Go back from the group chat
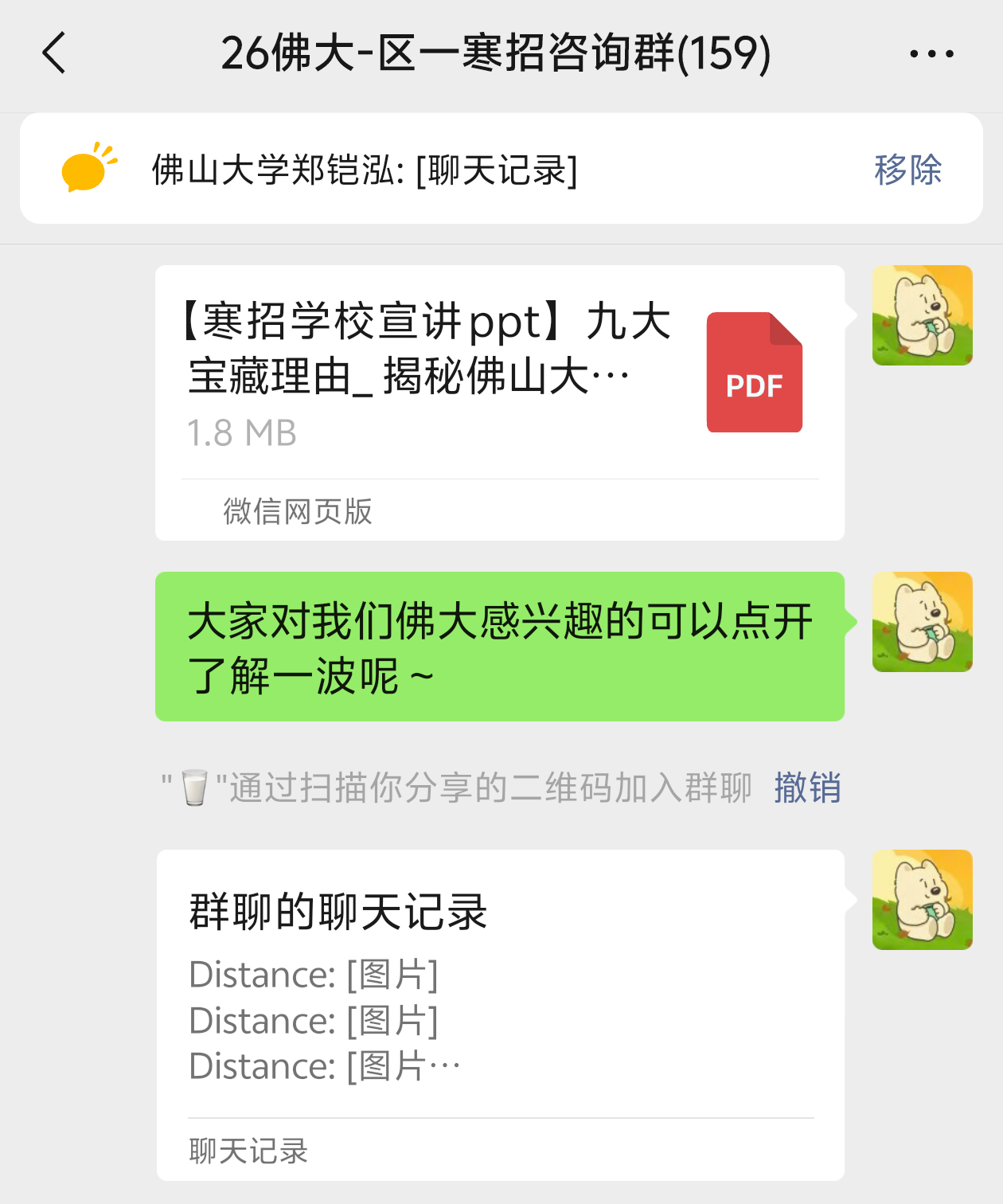This screenshot has width=1003, height=1204. coord(54,53)
